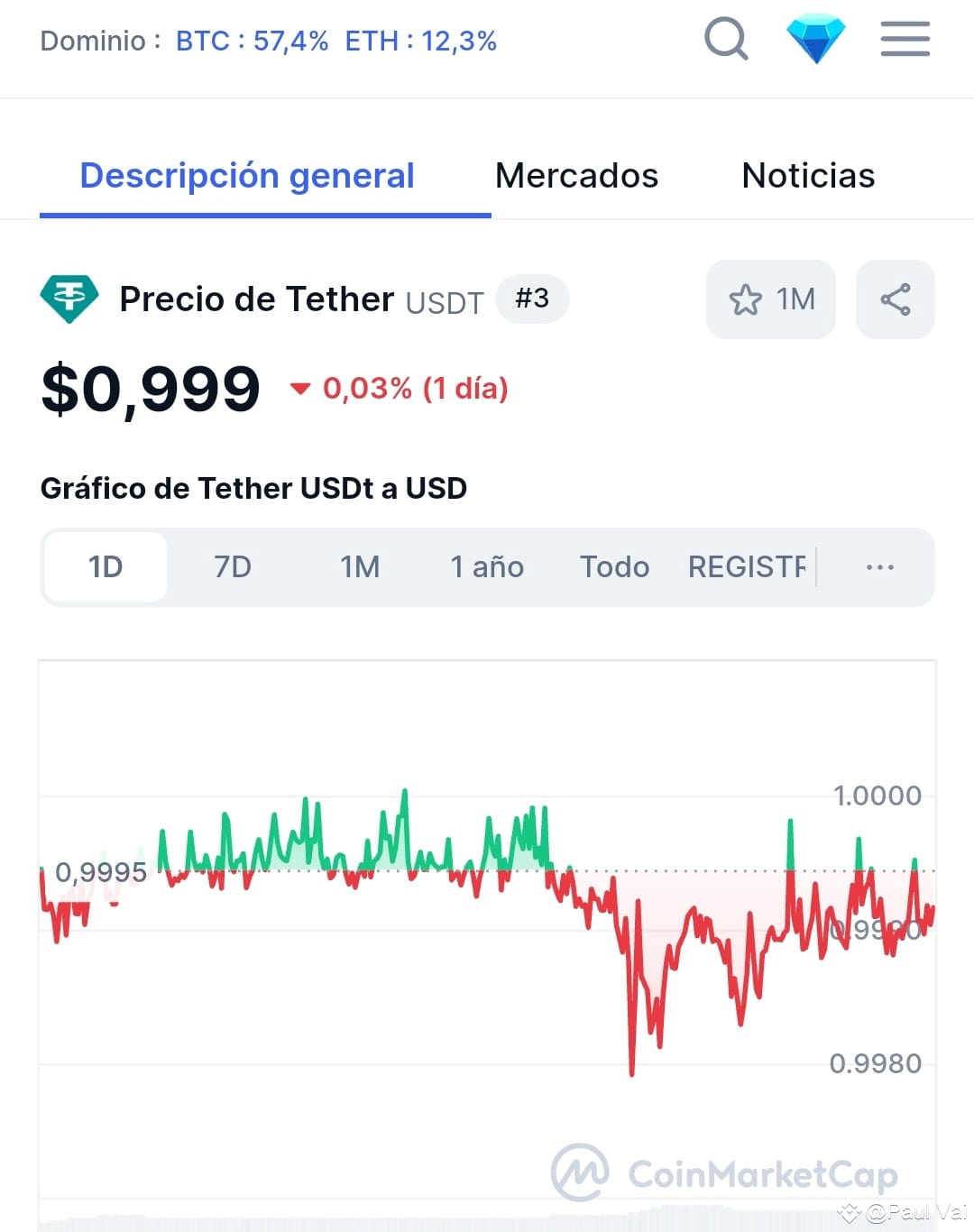
Task: Click the star watchlist icon
Action: [746, 299]
